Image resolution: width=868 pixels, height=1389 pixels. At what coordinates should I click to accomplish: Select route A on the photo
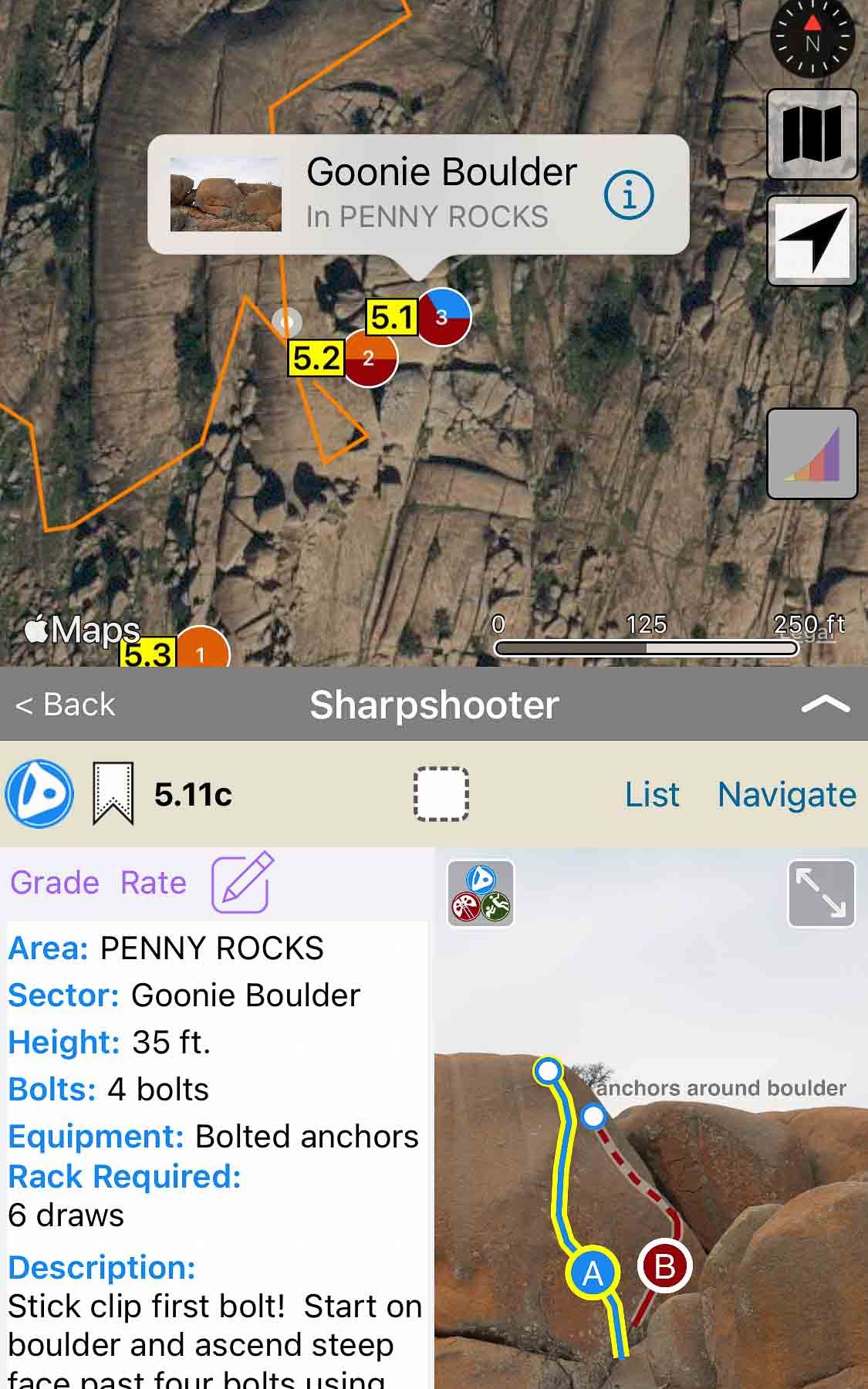(593, 1273)
